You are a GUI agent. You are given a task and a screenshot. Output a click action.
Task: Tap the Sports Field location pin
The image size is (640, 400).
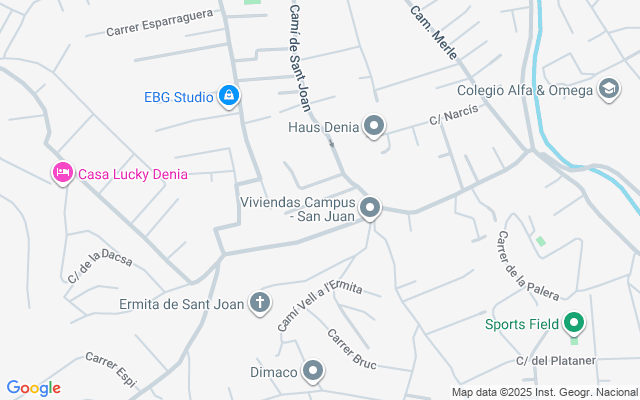pyautogui.click(x=574, y=323)
